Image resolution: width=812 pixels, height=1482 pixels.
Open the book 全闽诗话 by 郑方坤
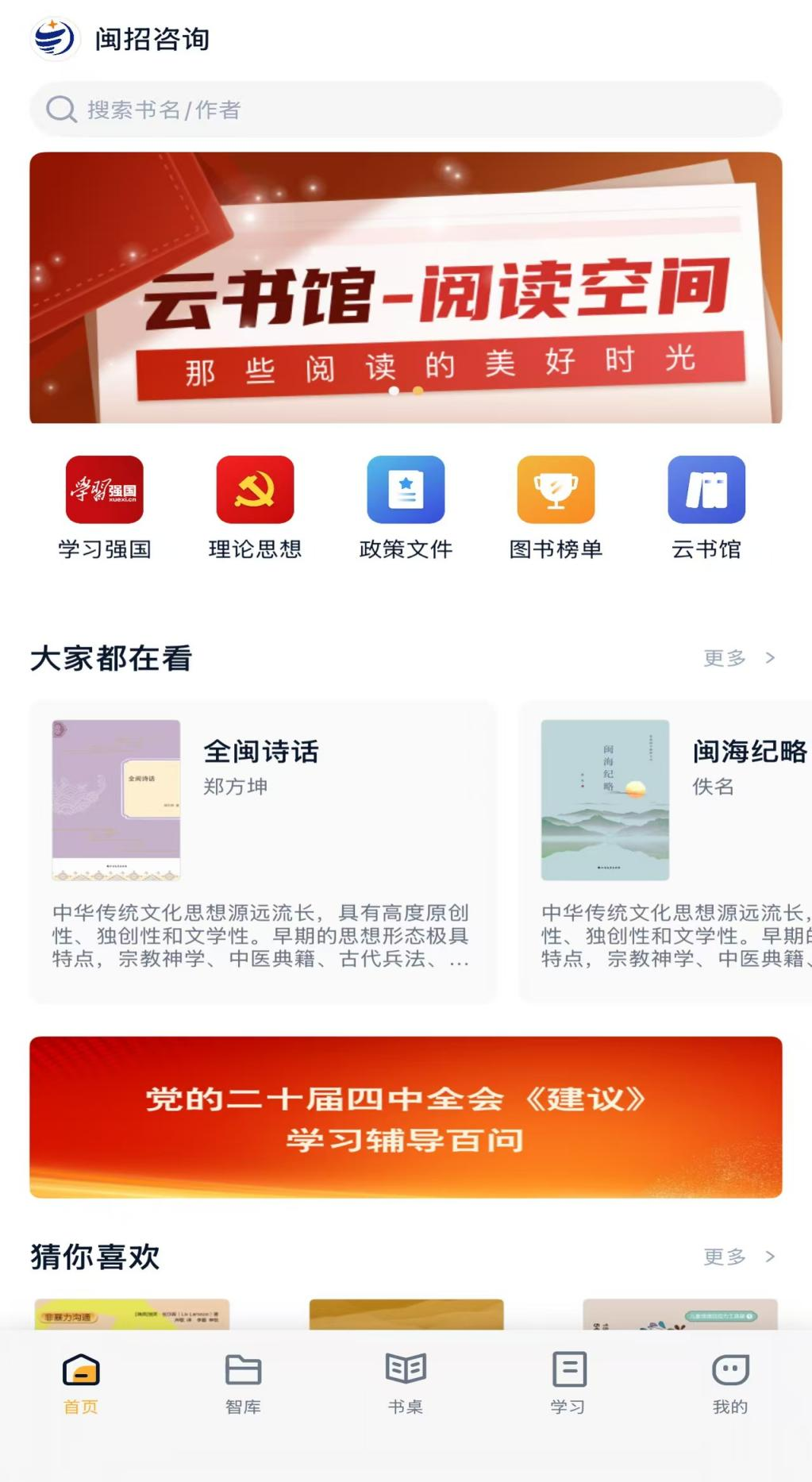point(262,849)
